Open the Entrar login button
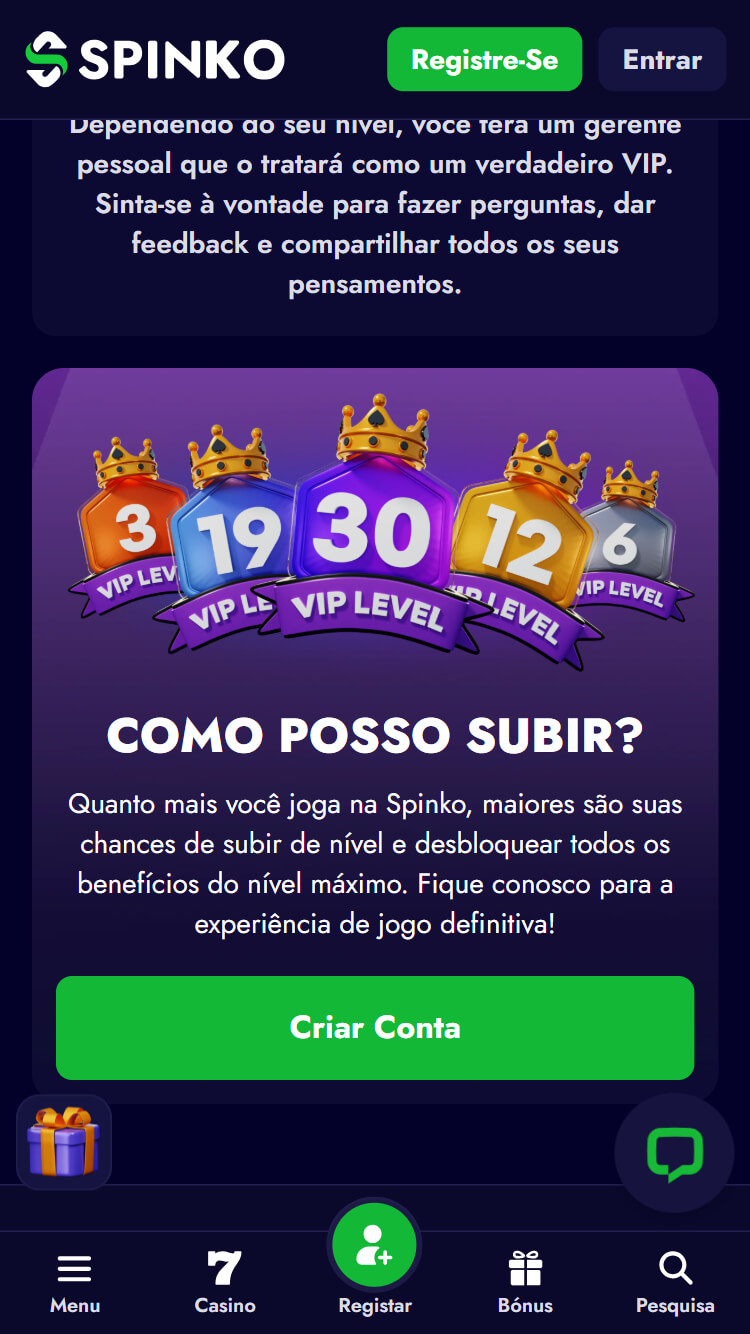This screenshot has width=750, height=1334. click(662, 60)
